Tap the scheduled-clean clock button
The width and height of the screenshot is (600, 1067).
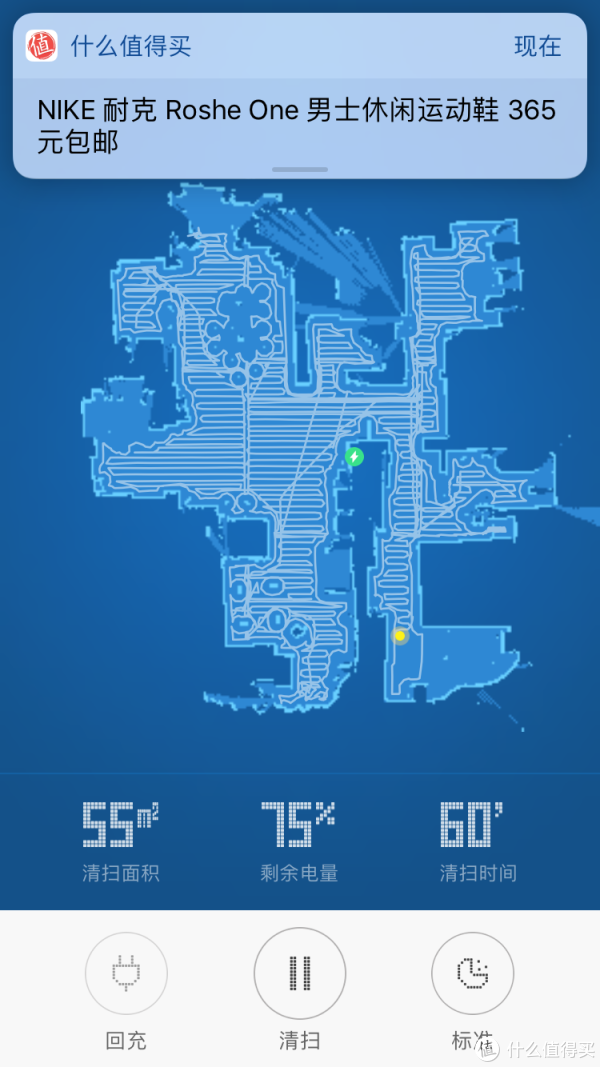pos(473,974)
